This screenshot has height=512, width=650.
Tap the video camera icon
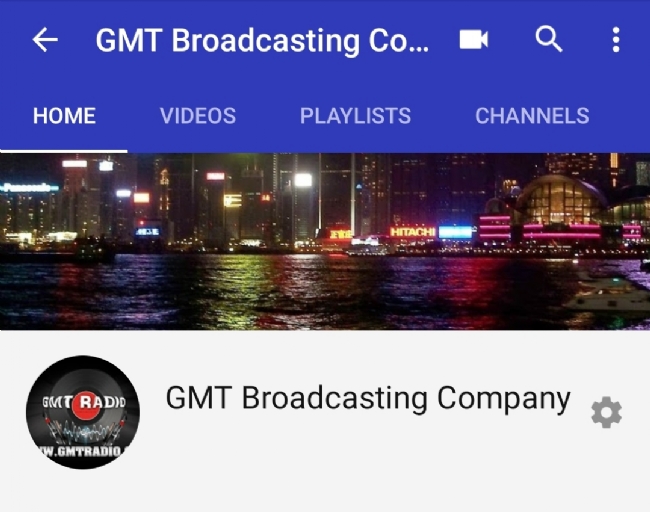pos(473,40)
